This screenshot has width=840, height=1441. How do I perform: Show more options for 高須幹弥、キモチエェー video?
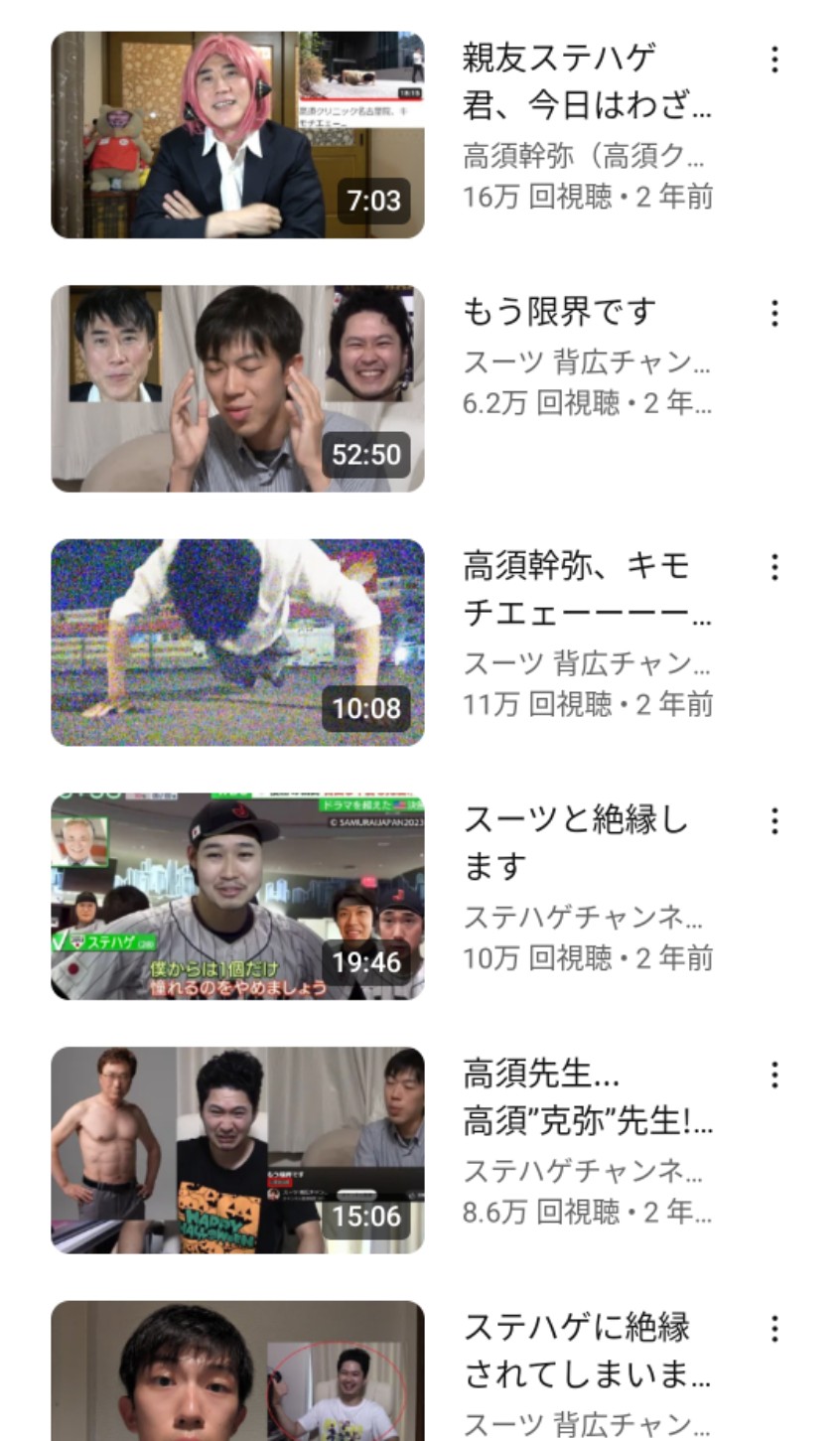tap(774, 567)
